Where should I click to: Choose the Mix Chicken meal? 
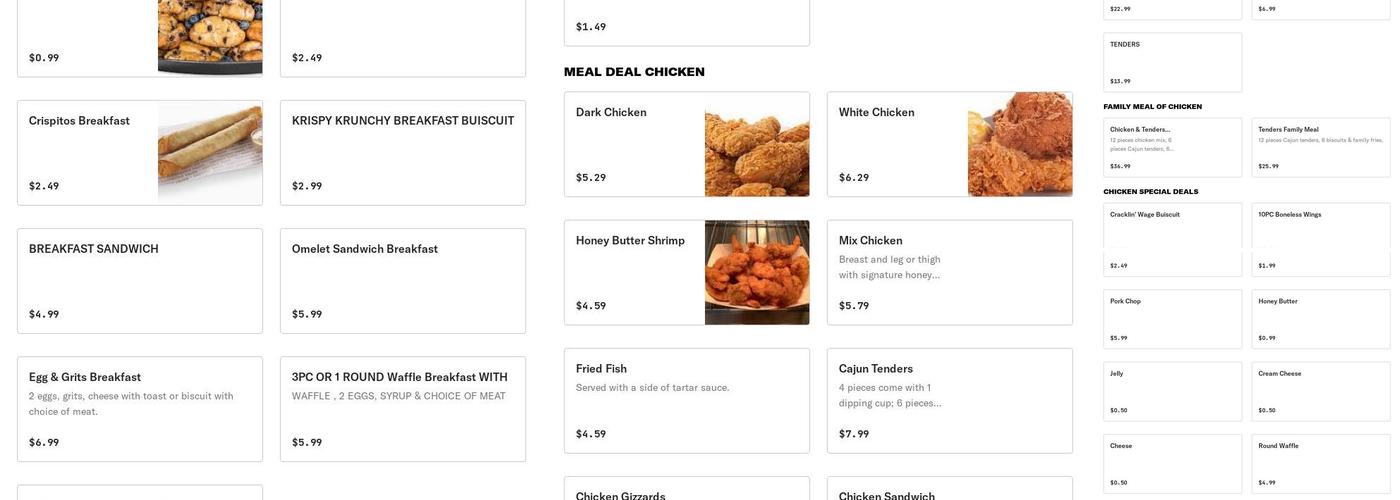click(949, 272)
